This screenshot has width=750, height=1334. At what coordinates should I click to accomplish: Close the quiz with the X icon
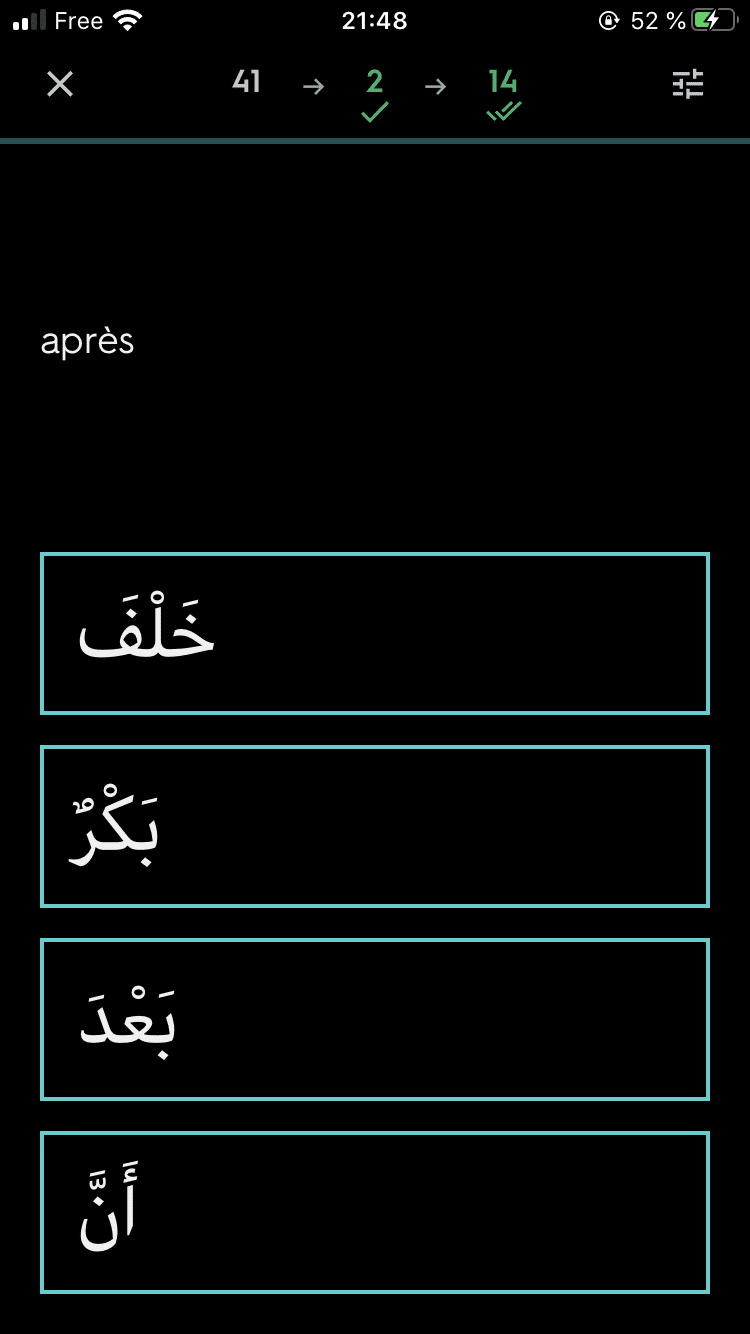60,85
